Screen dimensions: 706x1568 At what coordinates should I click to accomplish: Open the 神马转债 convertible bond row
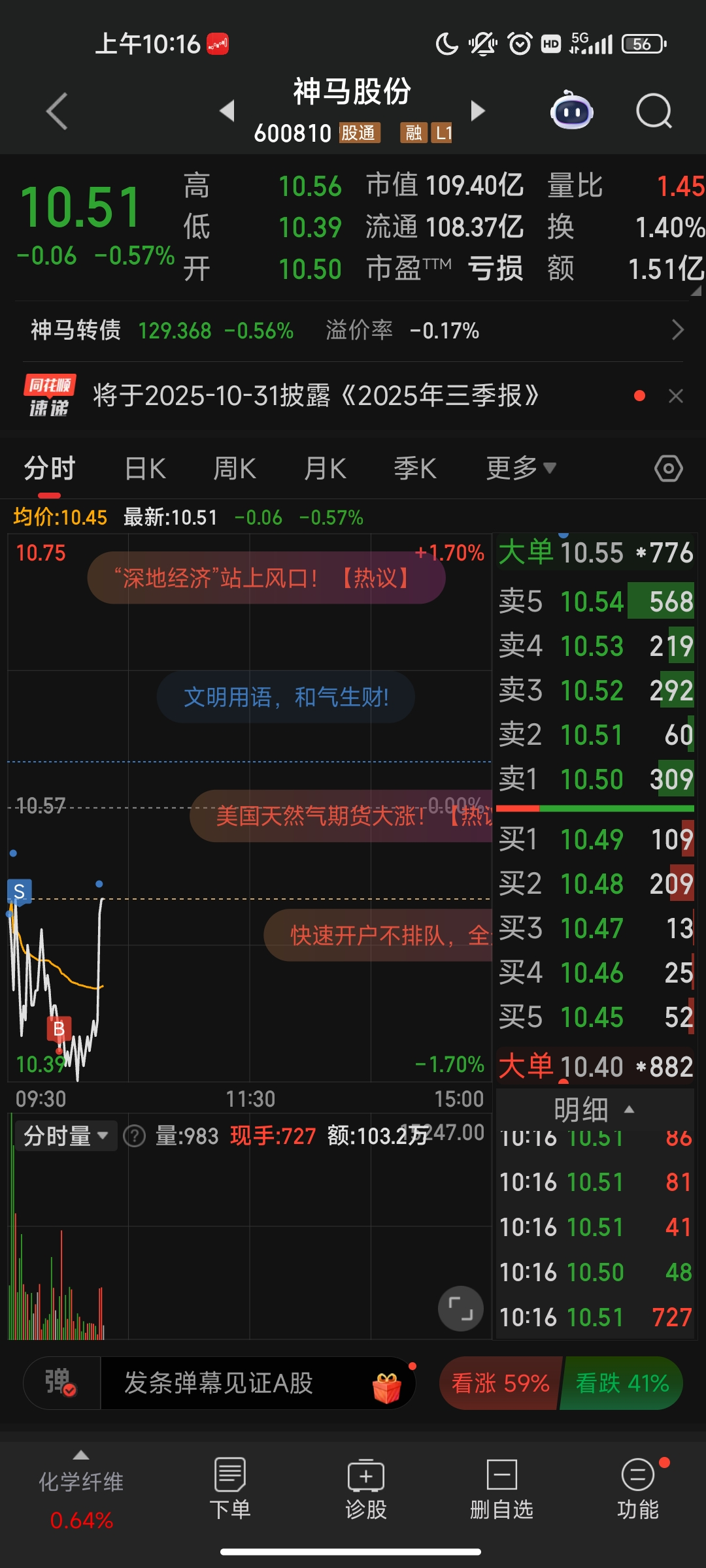(353, 331)
